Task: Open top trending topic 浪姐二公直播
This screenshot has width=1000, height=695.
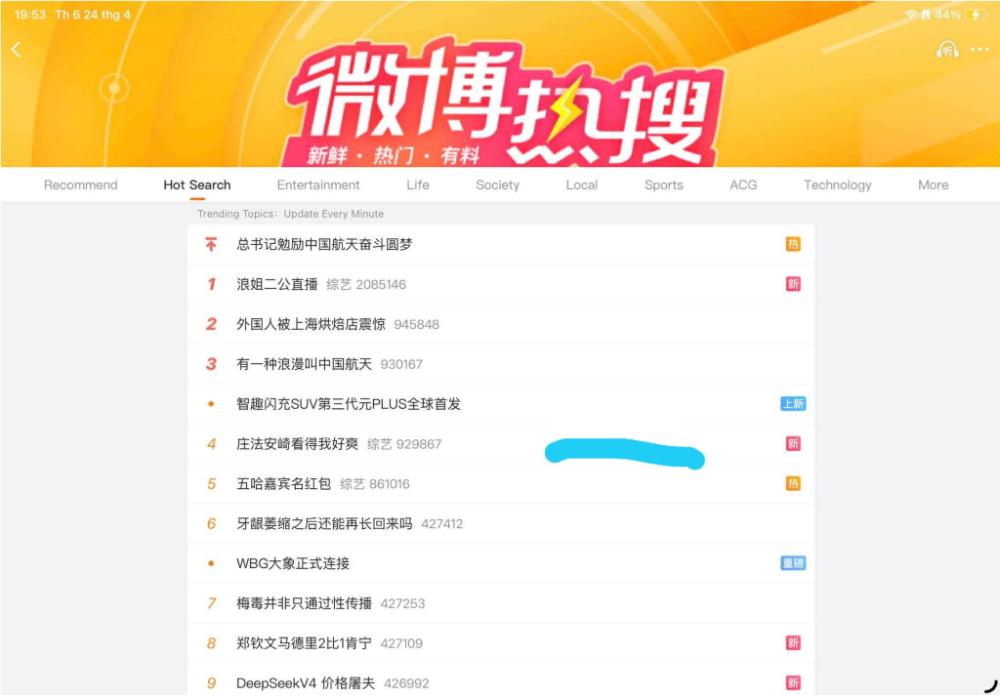Action: click(x=277, y=284)
